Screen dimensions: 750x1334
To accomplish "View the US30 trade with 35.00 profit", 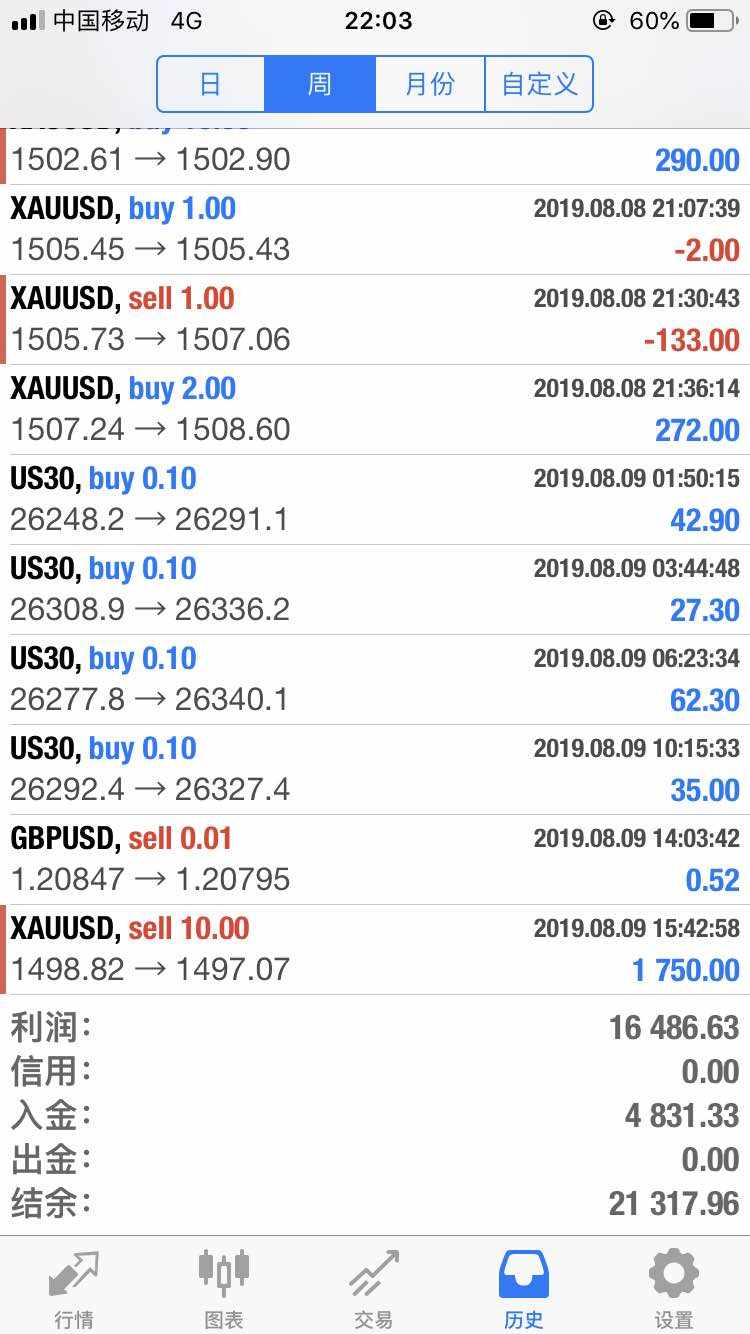I will click(375, 769).
